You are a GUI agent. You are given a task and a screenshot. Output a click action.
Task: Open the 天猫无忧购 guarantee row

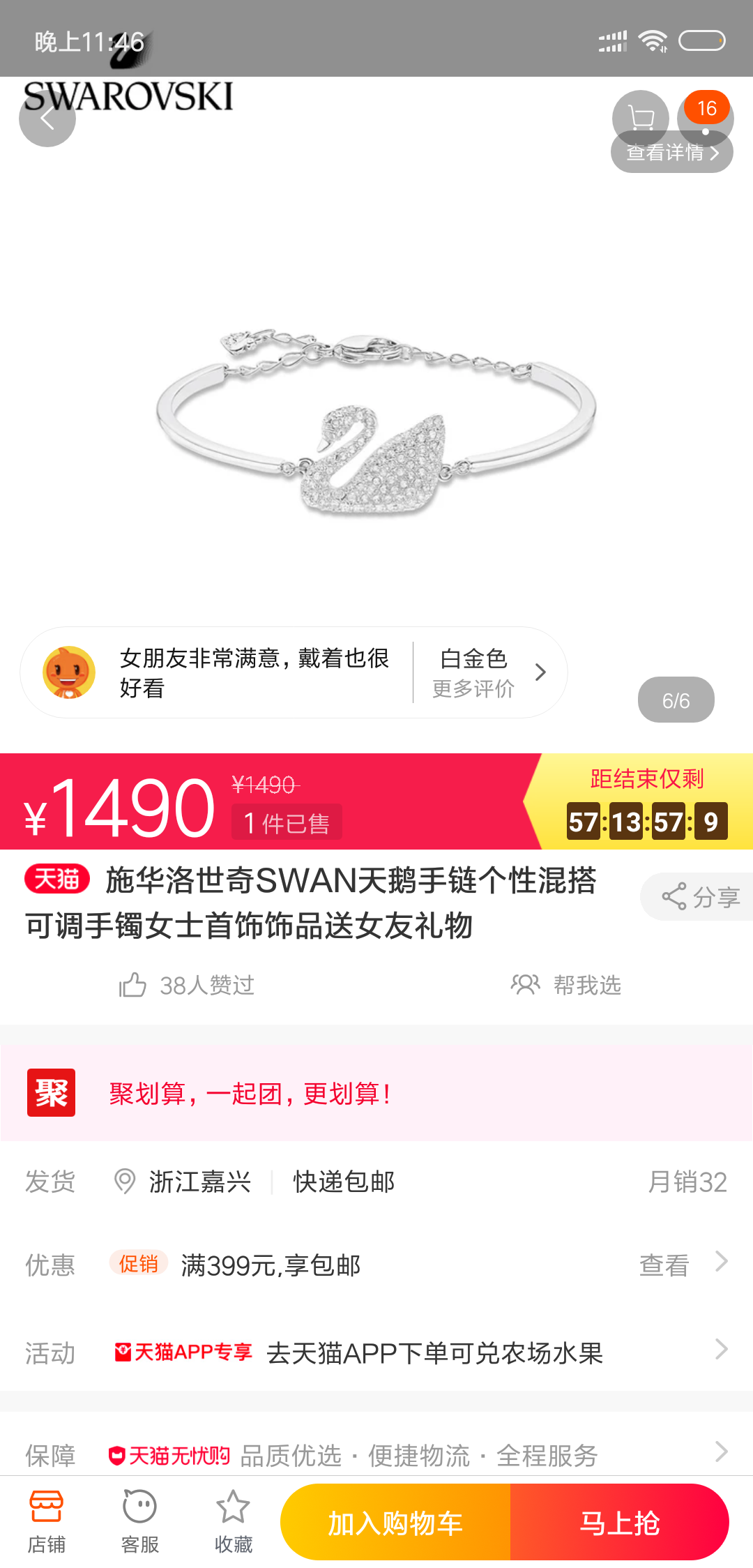pos(376,1455)
